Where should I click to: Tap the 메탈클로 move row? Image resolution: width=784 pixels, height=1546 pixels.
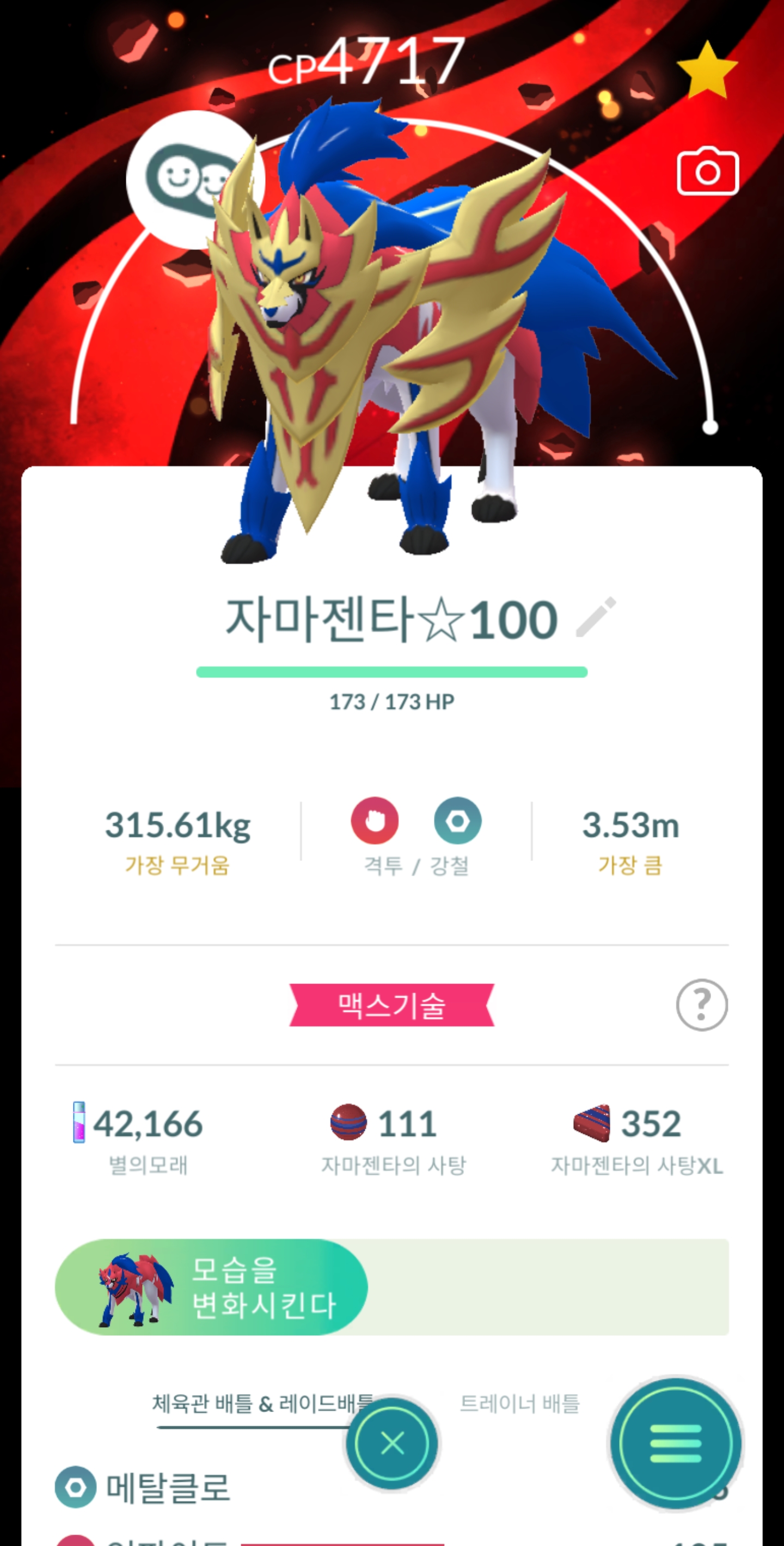(x=168, y=1488)
